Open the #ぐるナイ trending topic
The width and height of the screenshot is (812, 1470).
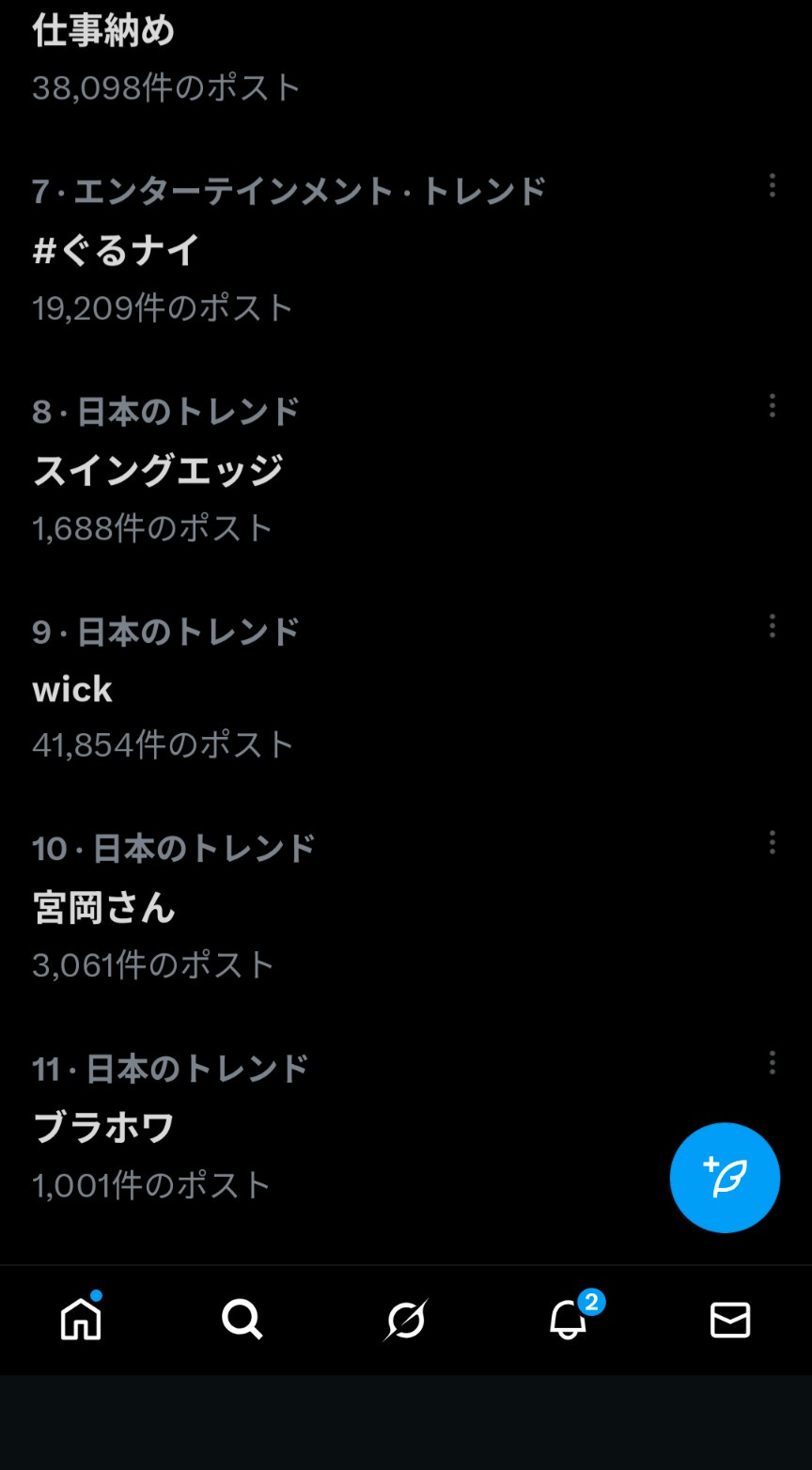coord(117,251)
